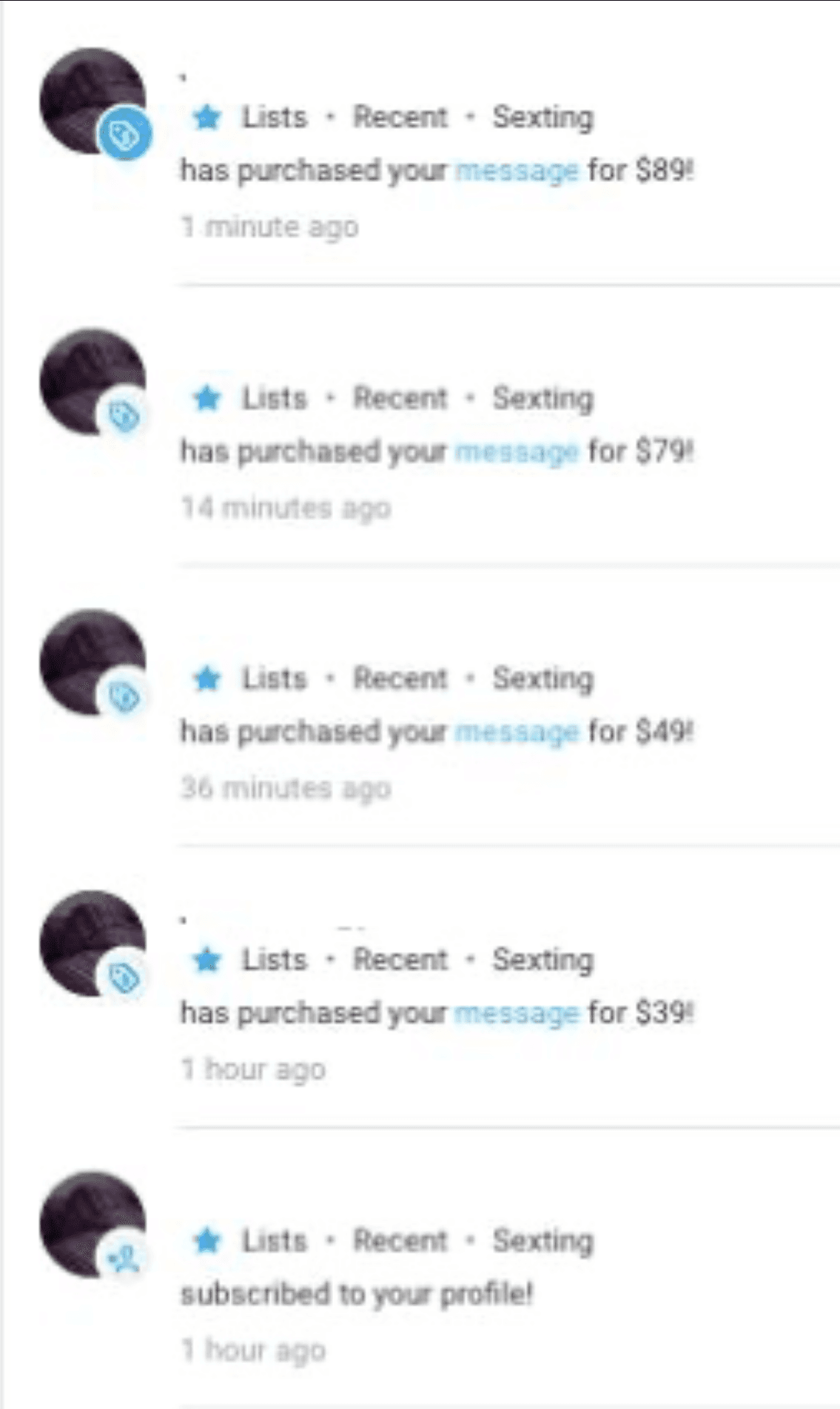Open avatar of the 14 minutes ago notification
Screen dimensions: 840x1409
(92, 382)
